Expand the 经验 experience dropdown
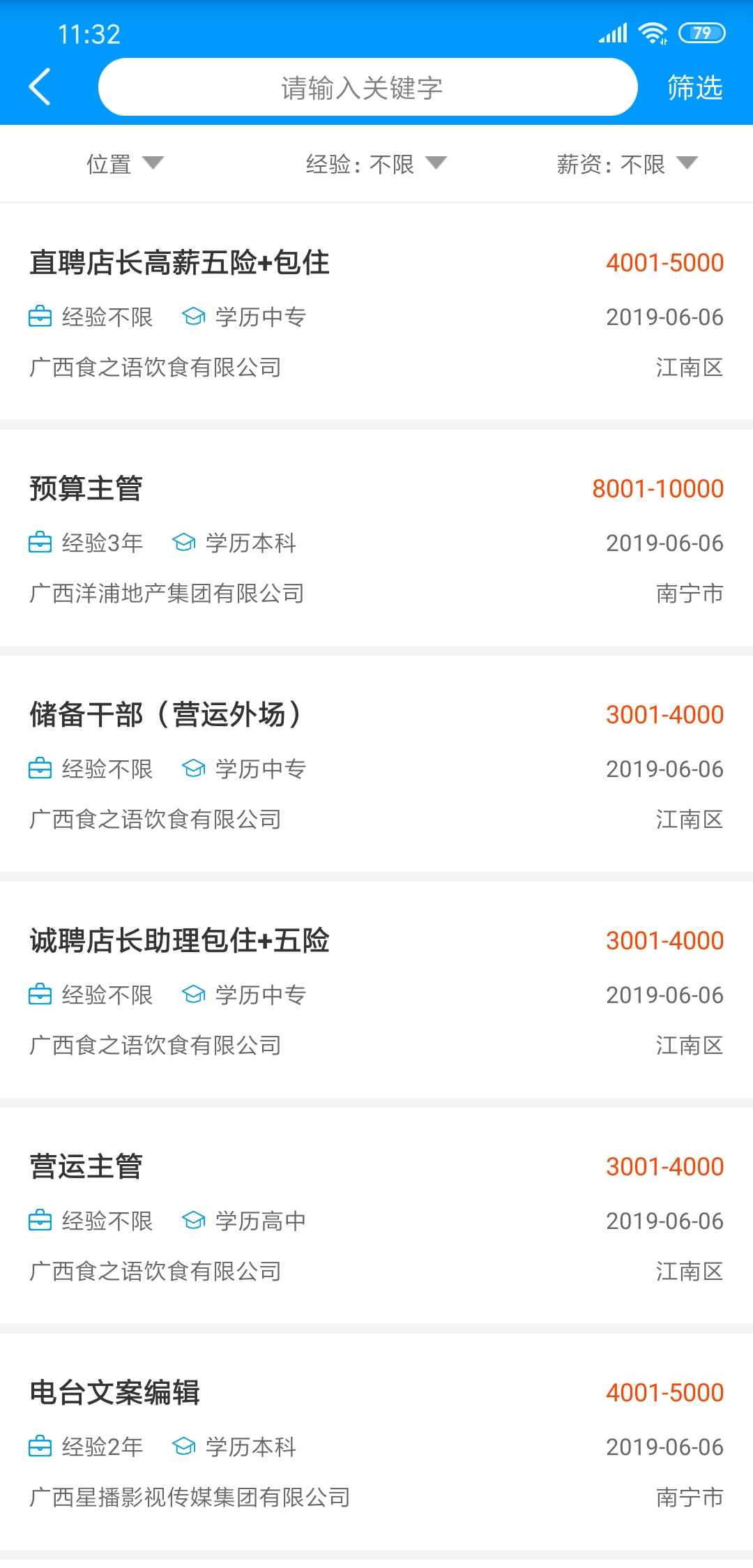This screenshot has height=1568, width=753. click(376, 165)
